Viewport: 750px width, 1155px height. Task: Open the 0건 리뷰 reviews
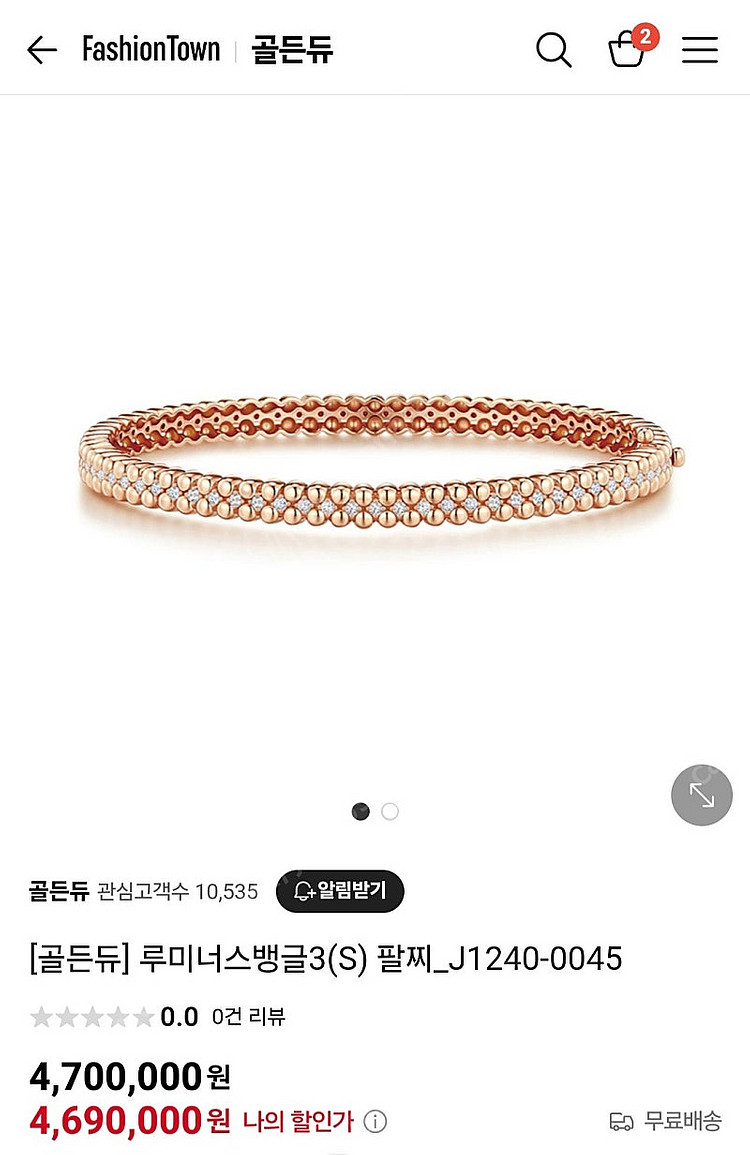(x=248, y=1017)
